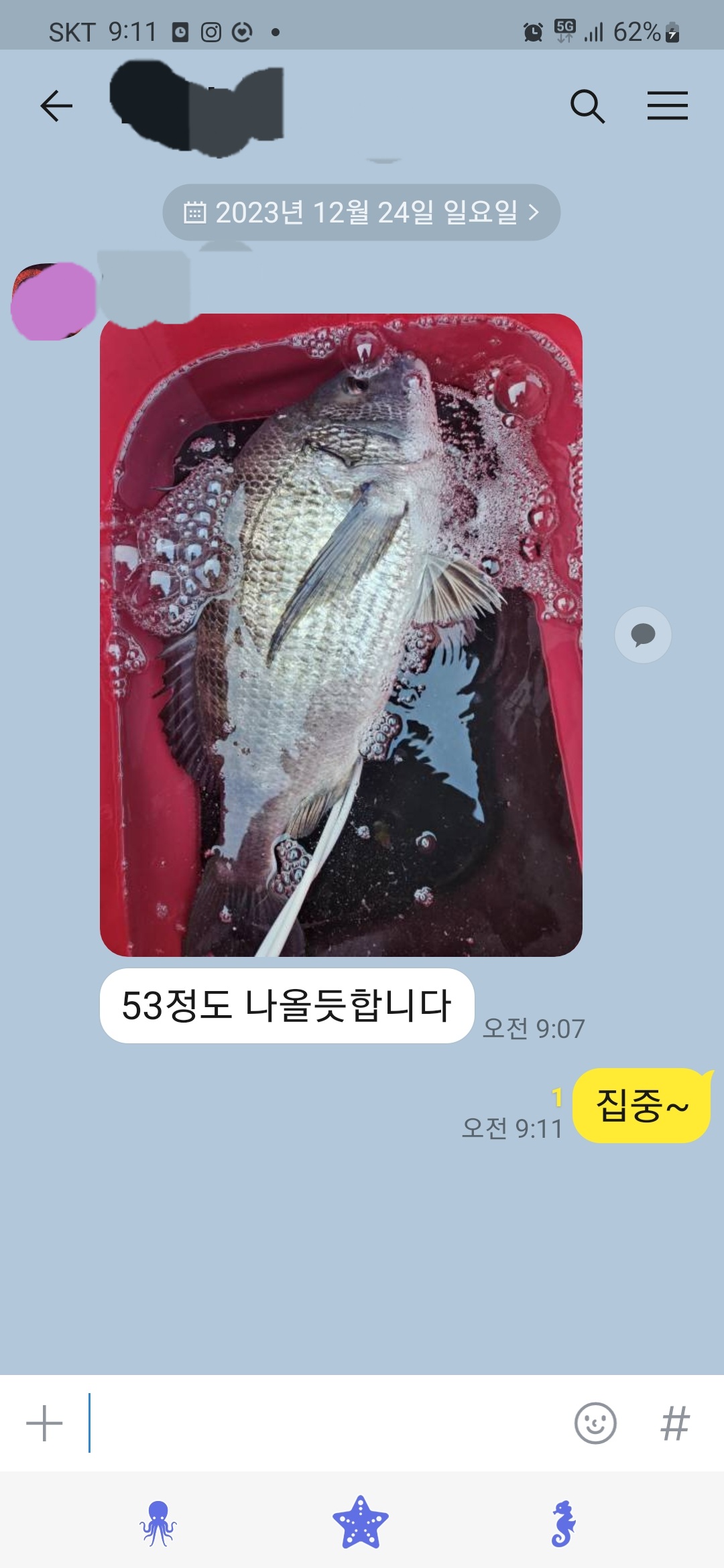Open the chat room hamburger menu

click(667, 106)
